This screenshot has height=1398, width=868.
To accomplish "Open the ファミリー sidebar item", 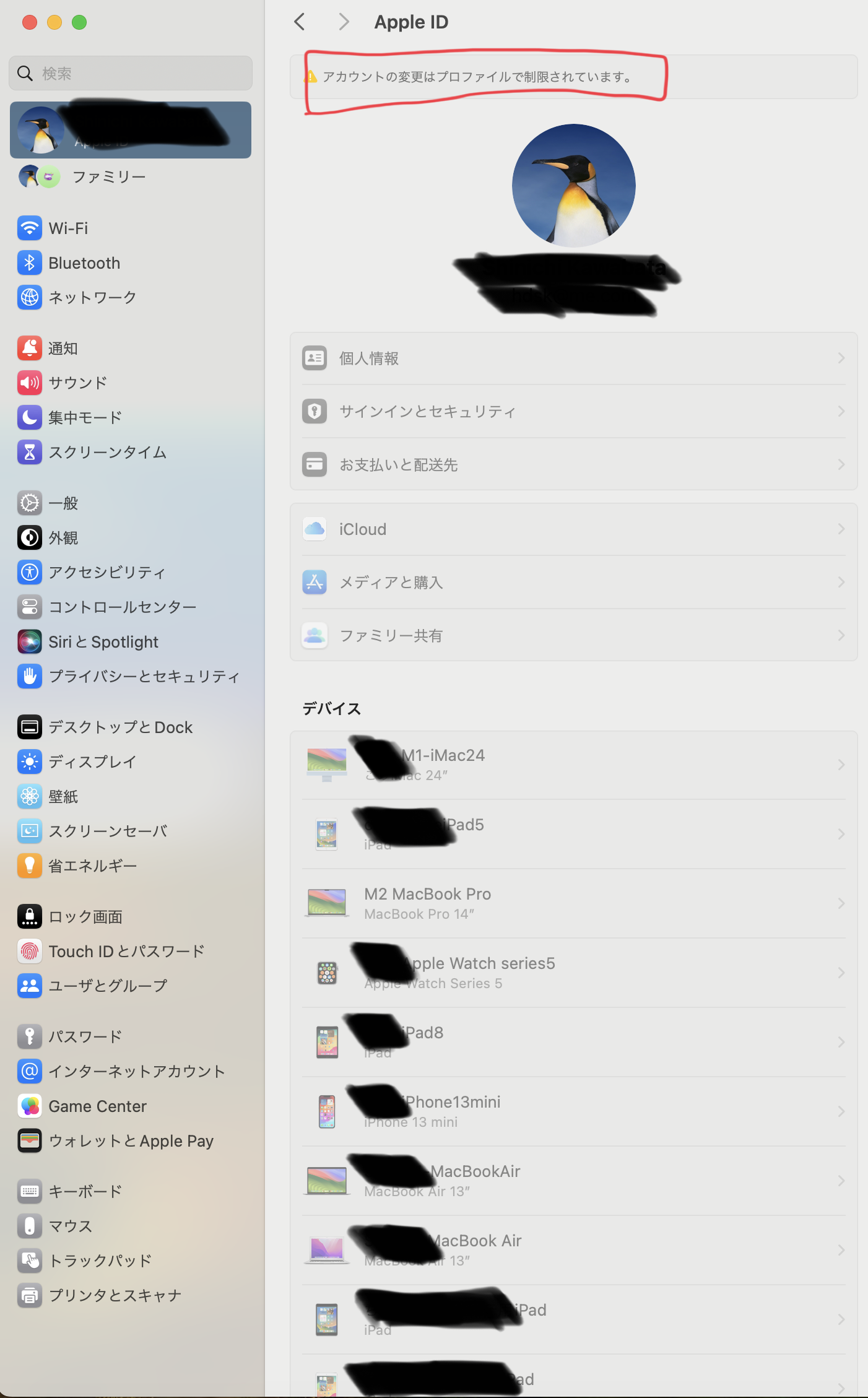I will (x=109, y=177).
